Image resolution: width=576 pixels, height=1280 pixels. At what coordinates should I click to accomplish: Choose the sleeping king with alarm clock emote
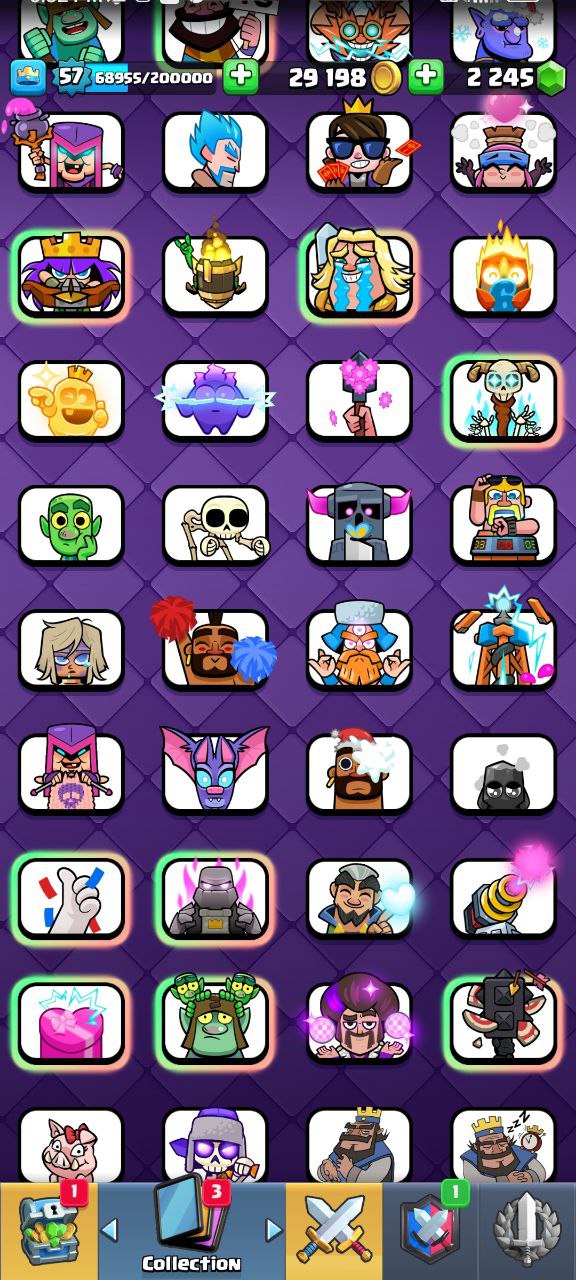click(x=503, y=1145)
